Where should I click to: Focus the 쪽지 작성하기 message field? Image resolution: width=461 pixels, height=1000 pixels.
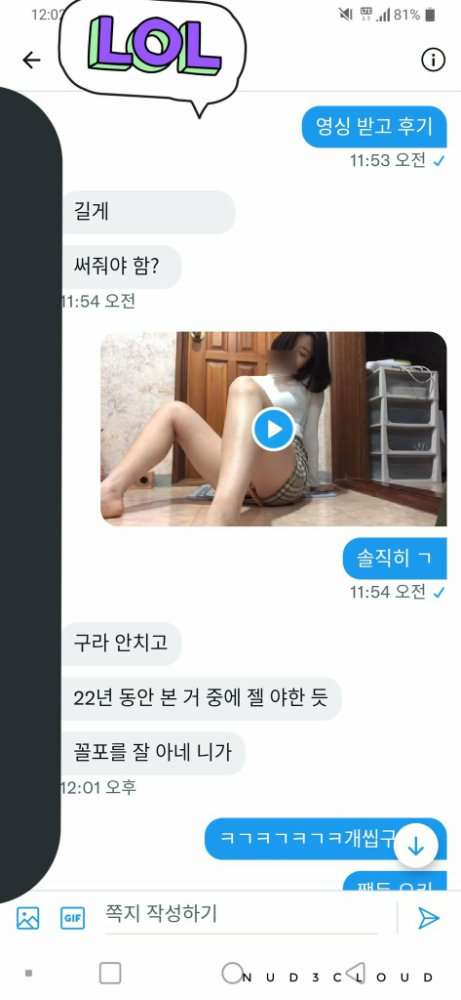tap(241, 916)
